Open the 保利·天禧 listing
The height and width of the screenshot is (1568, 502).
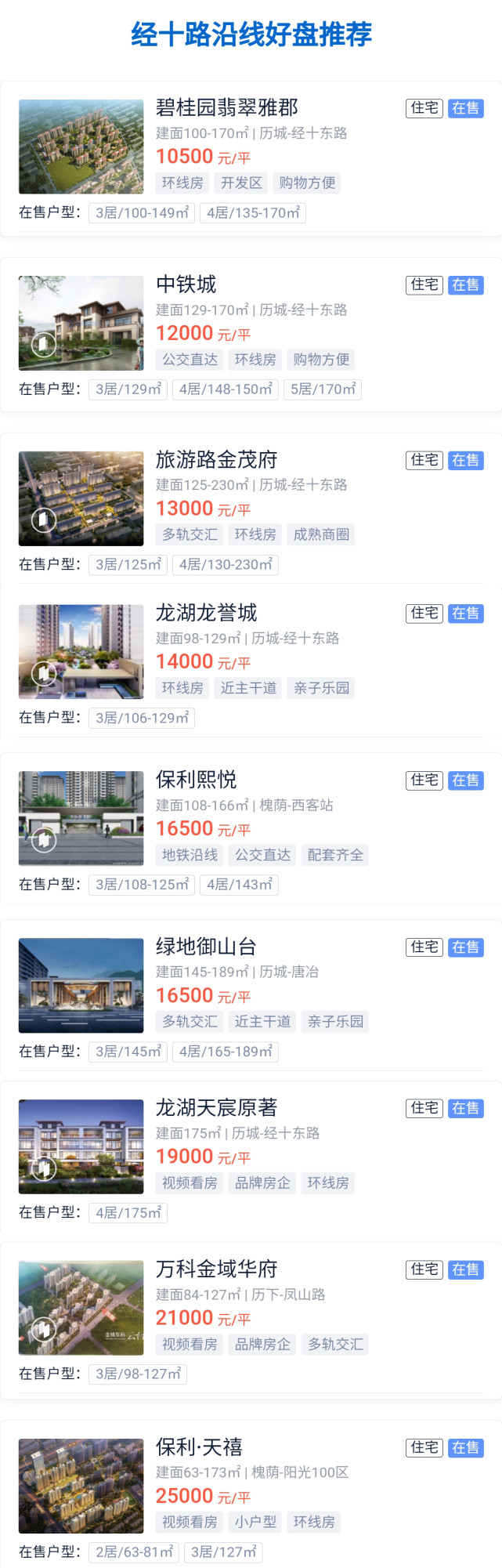[x=199, y=1447]
